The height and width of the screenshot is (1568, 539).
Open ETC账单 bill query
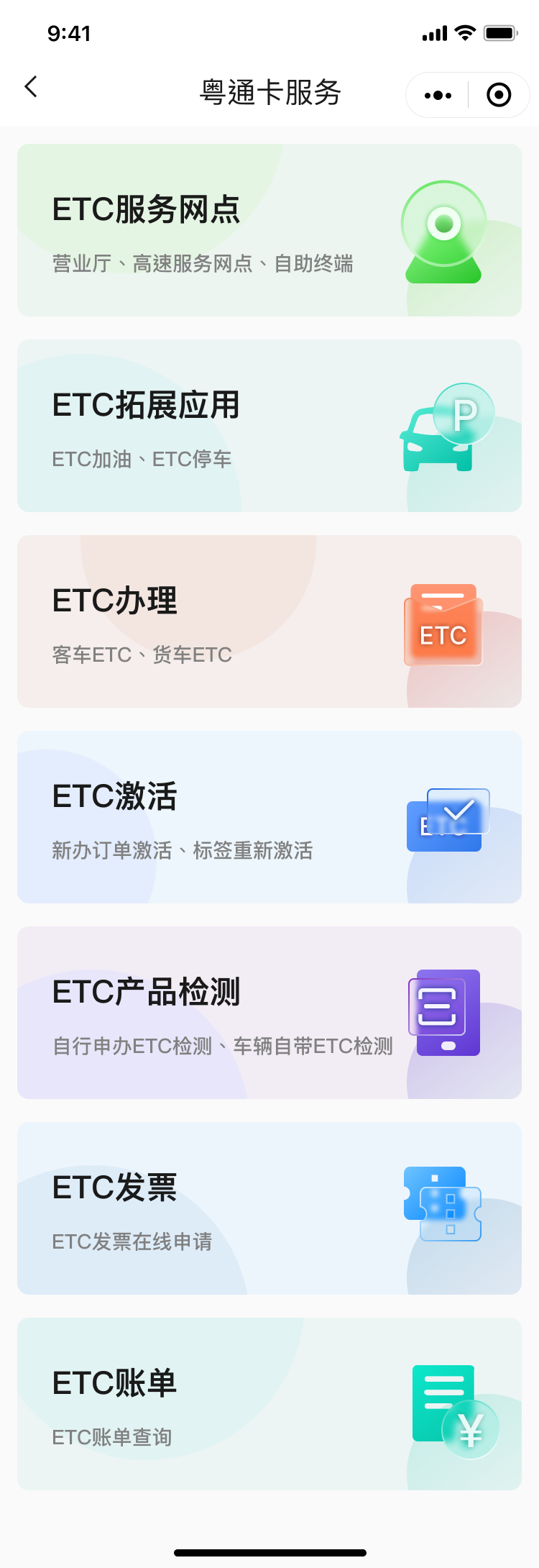(269, 1404)
